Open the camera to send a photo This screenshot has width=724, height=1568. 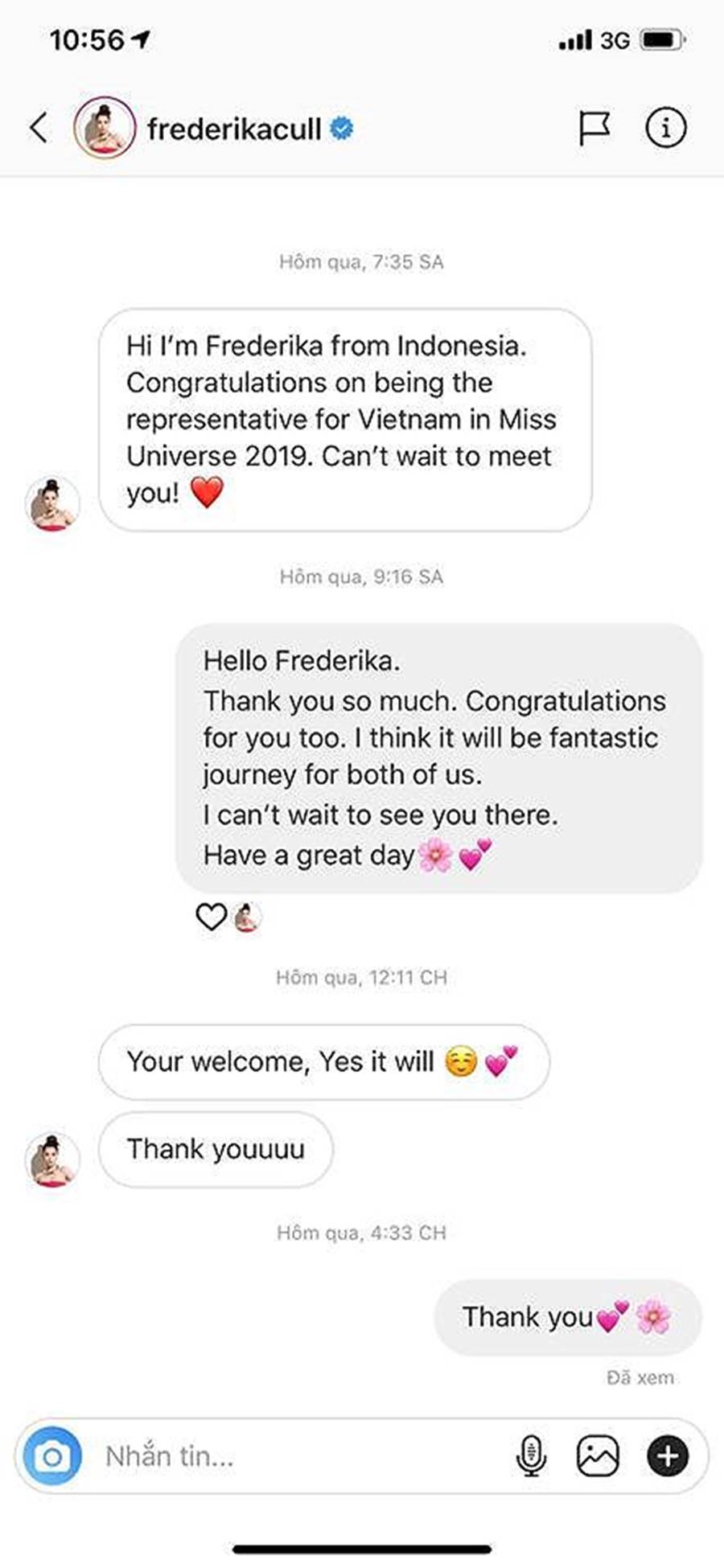click(x=52, y=1456)
